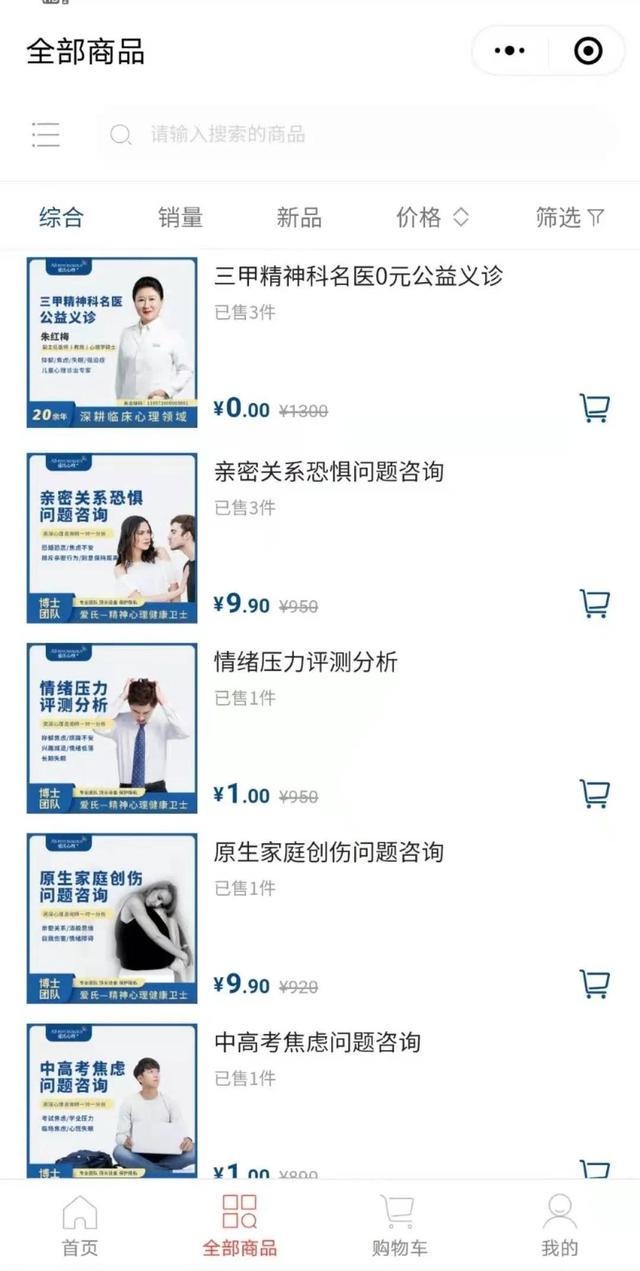Add 情绪压力评测分析 to cart

[594, 794]
